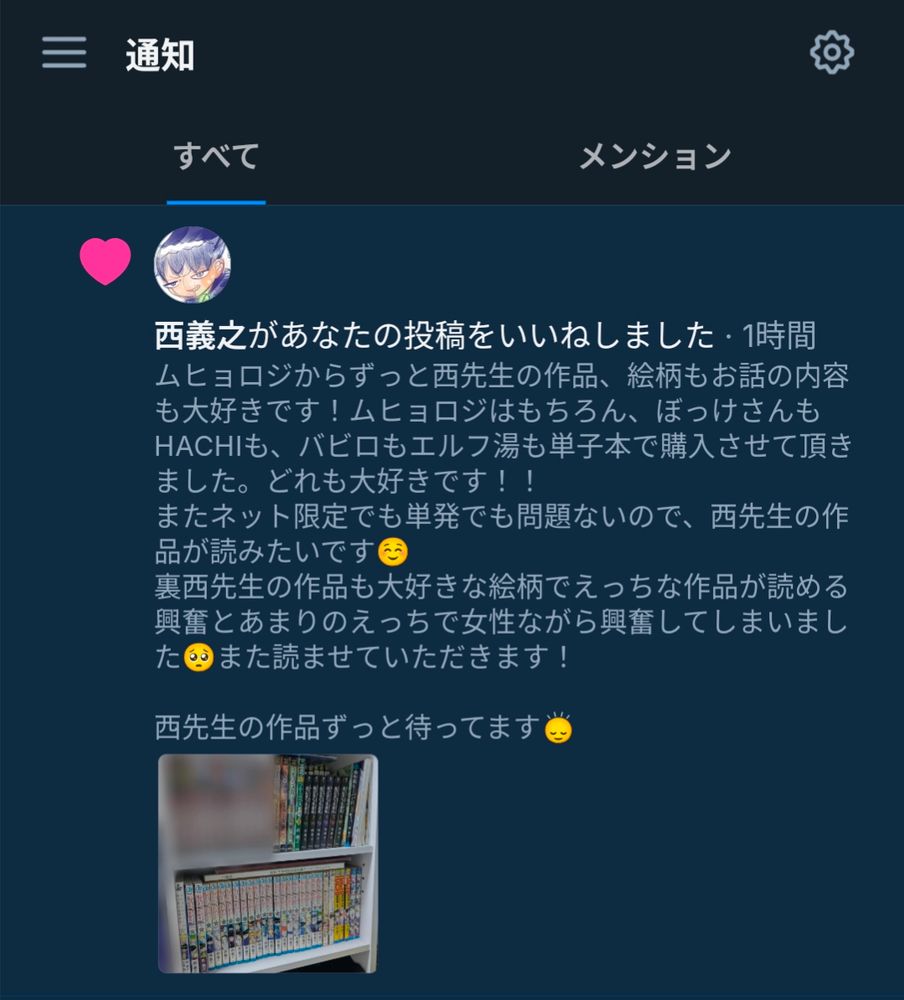904x1000 pixels.
Task: Switch to the すべて tab
Action: click(216, 157)
